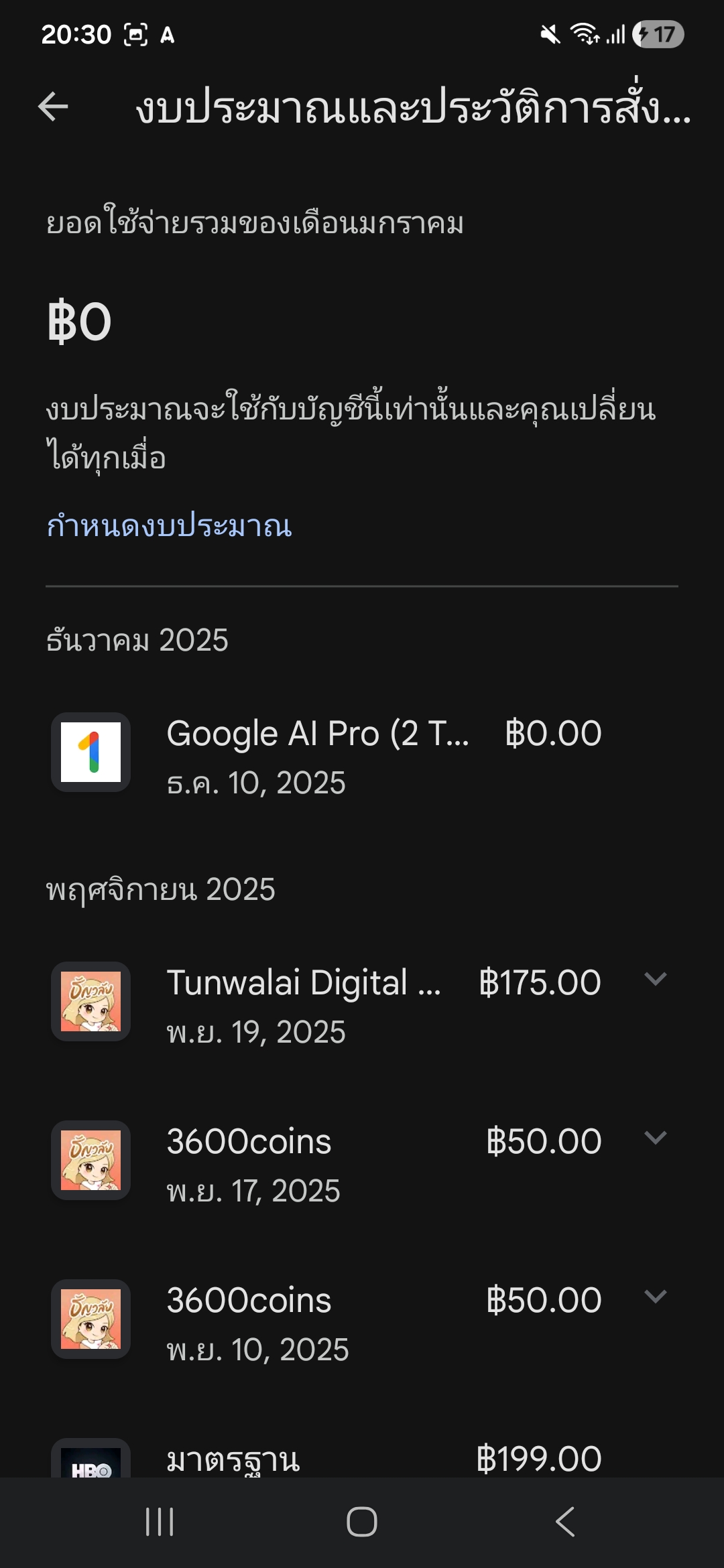Tap the กำหนดงบประมาณ link
724x1568 pixels.
pos(169,526)
